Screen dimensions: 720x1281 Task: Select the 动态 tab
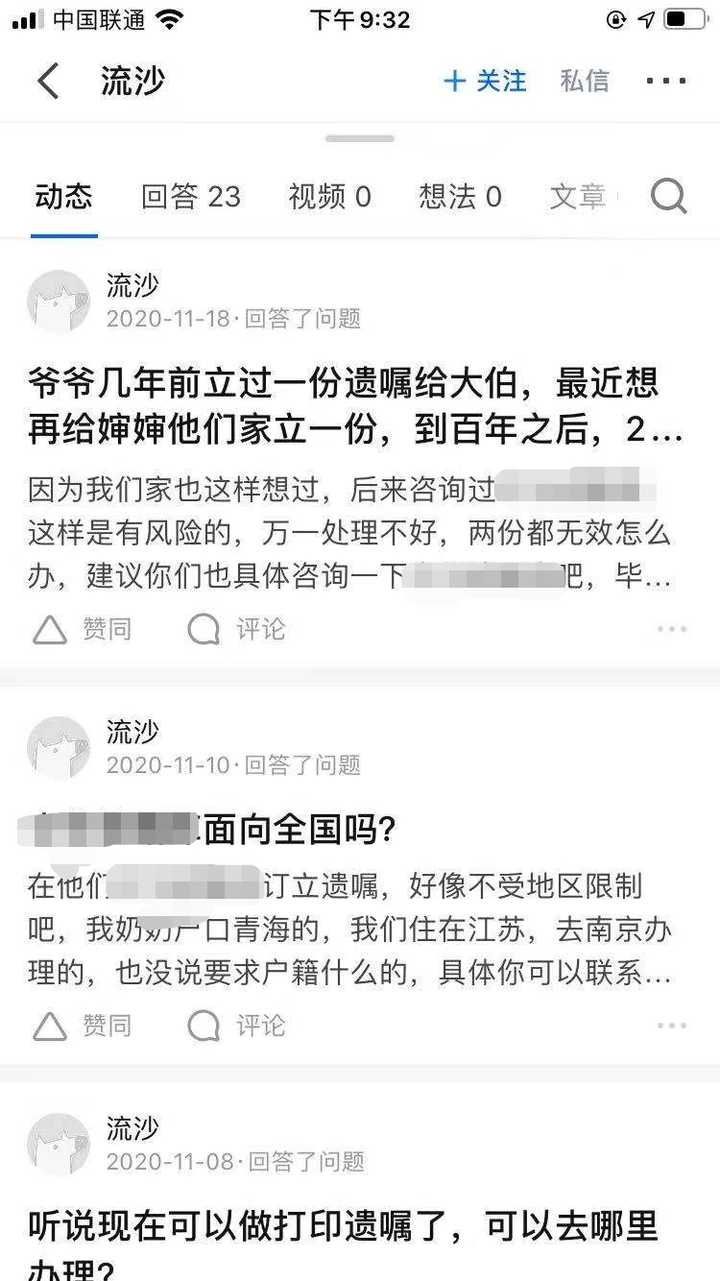64,197
